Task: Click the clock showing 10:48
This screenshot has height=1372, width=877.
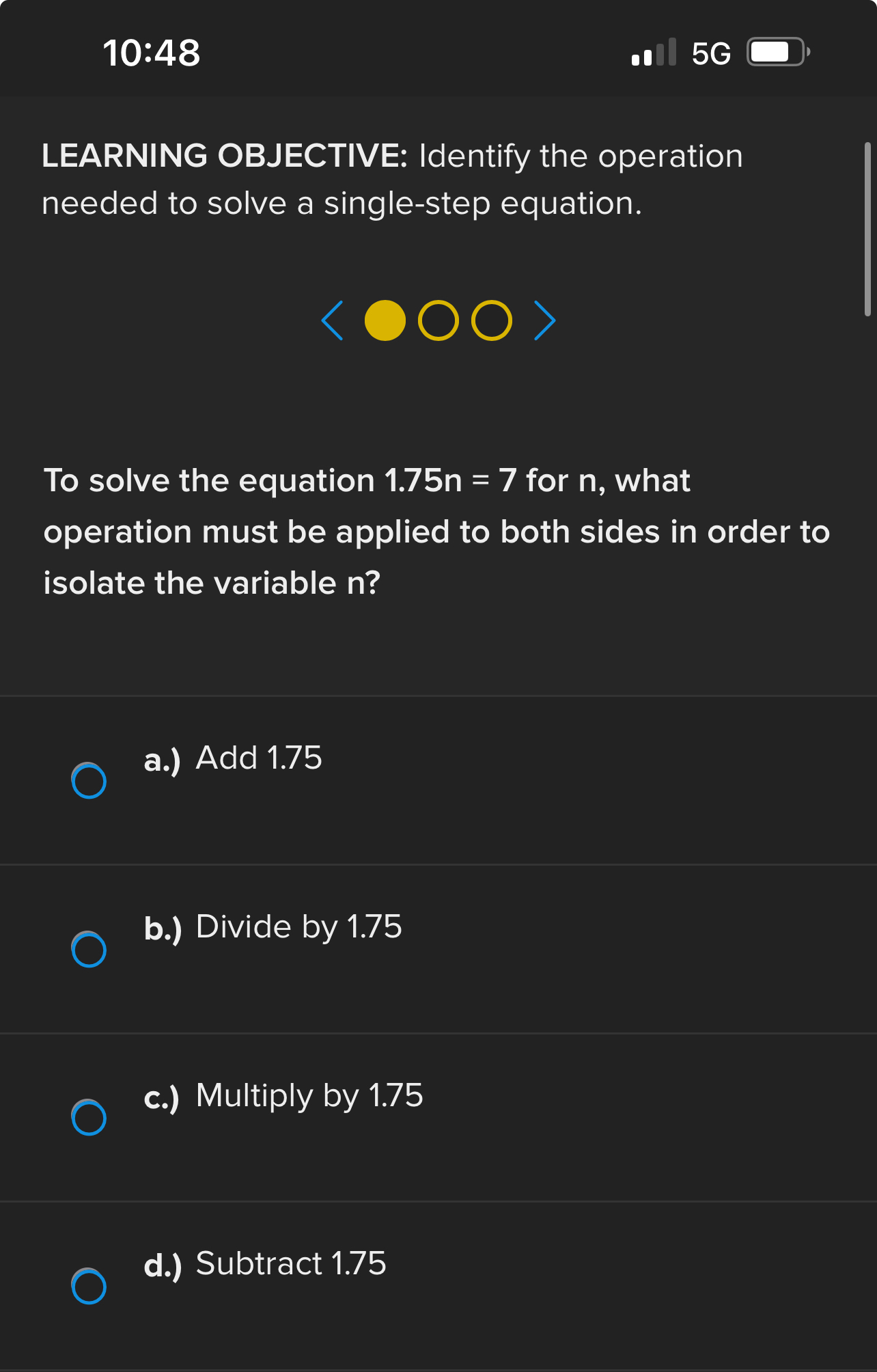Action: [152, 51]
